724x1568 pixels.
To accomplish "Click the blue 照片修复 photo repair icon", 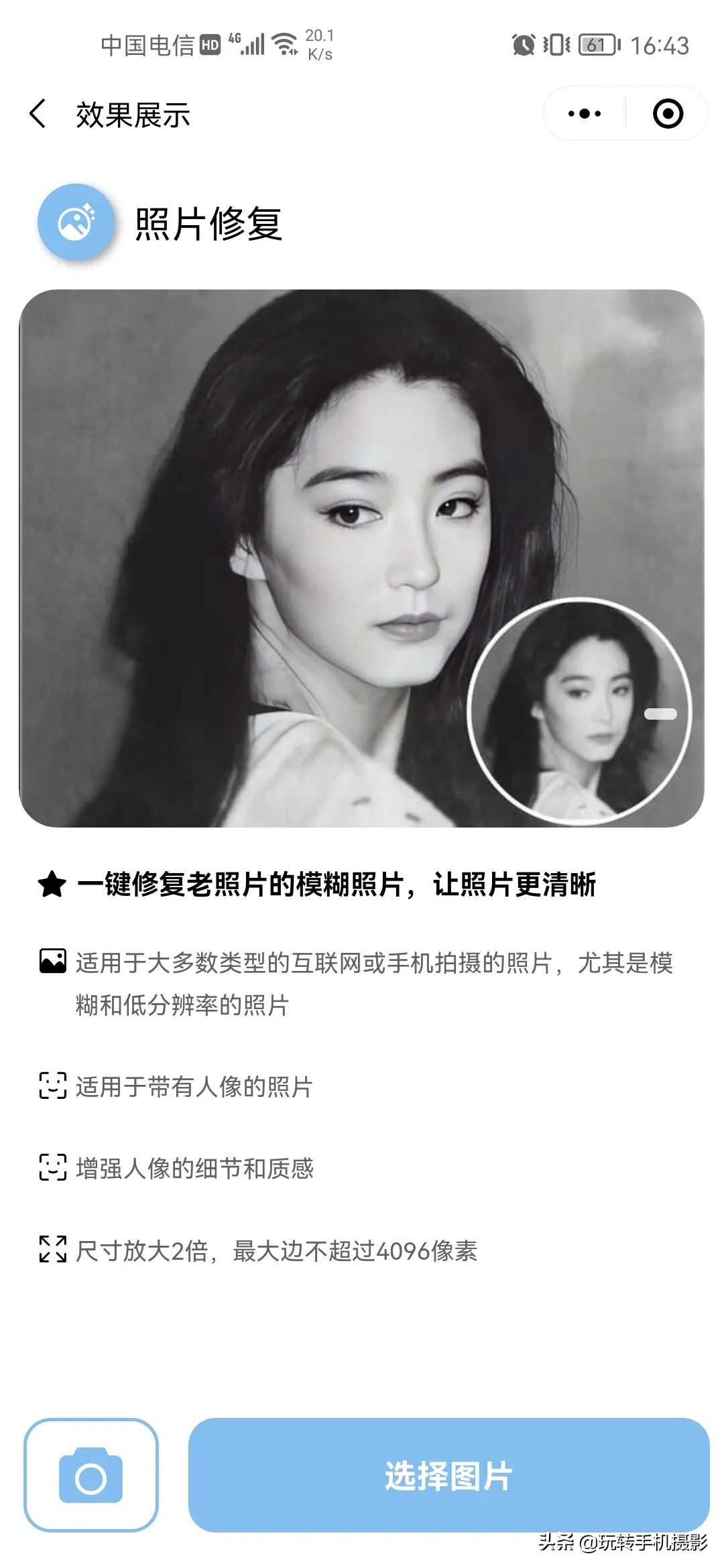I will click(74, 224).
